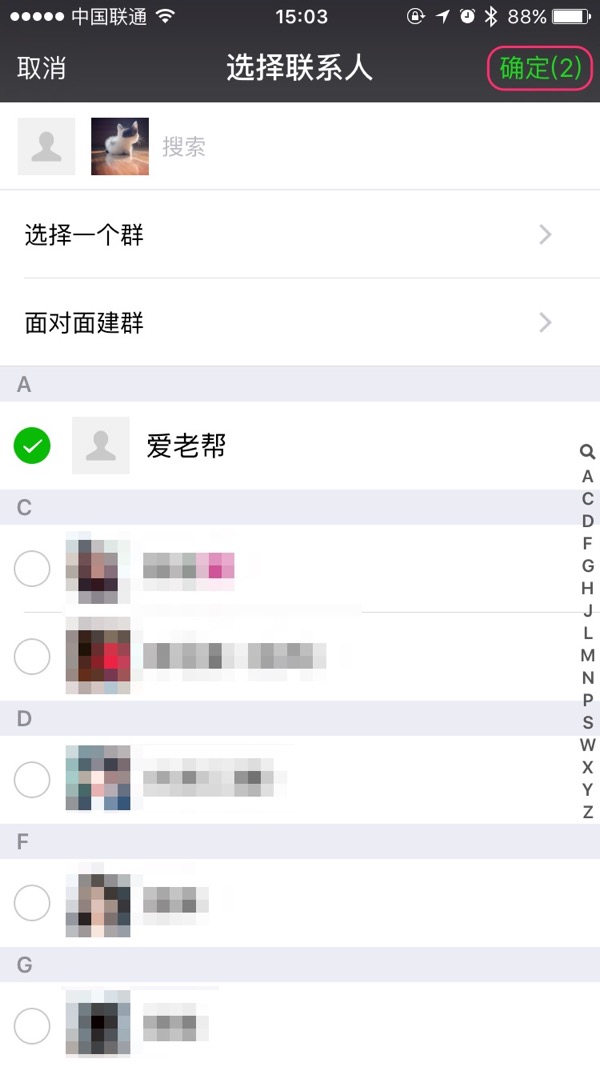Jump to letter Z in index
Screen dimensions: 600x1067
588,812
